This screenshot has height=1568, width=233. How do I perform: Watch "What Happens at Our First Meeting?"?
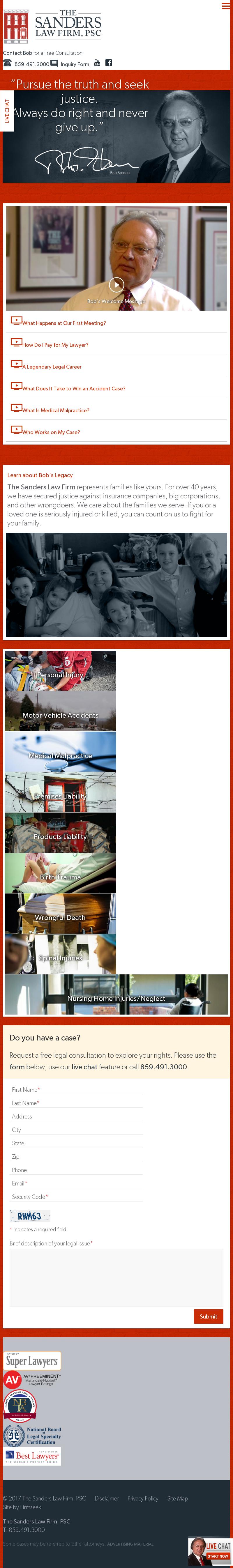[64, 323]
